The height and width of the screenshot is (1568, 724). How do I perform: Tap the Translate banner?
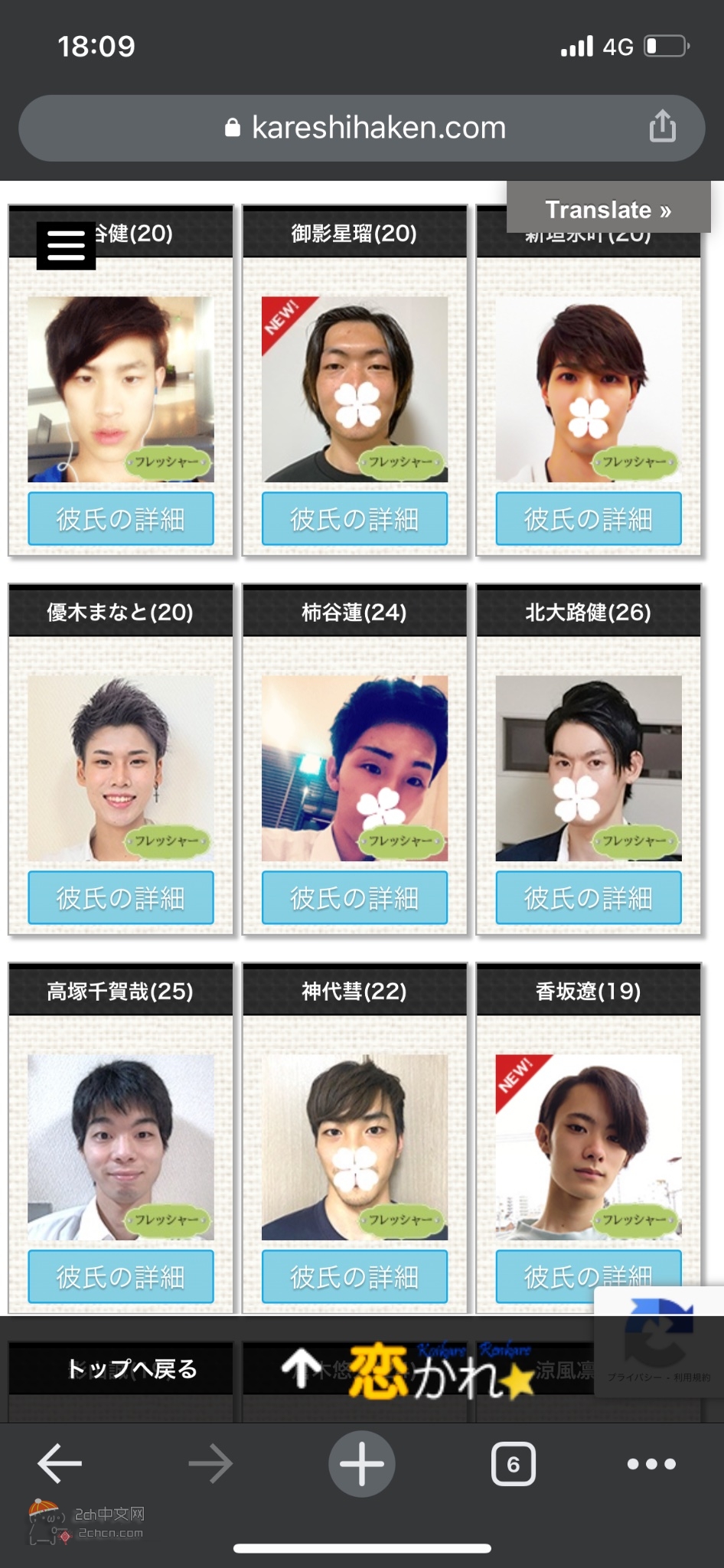pyautogui.click(x=608, y=209)
